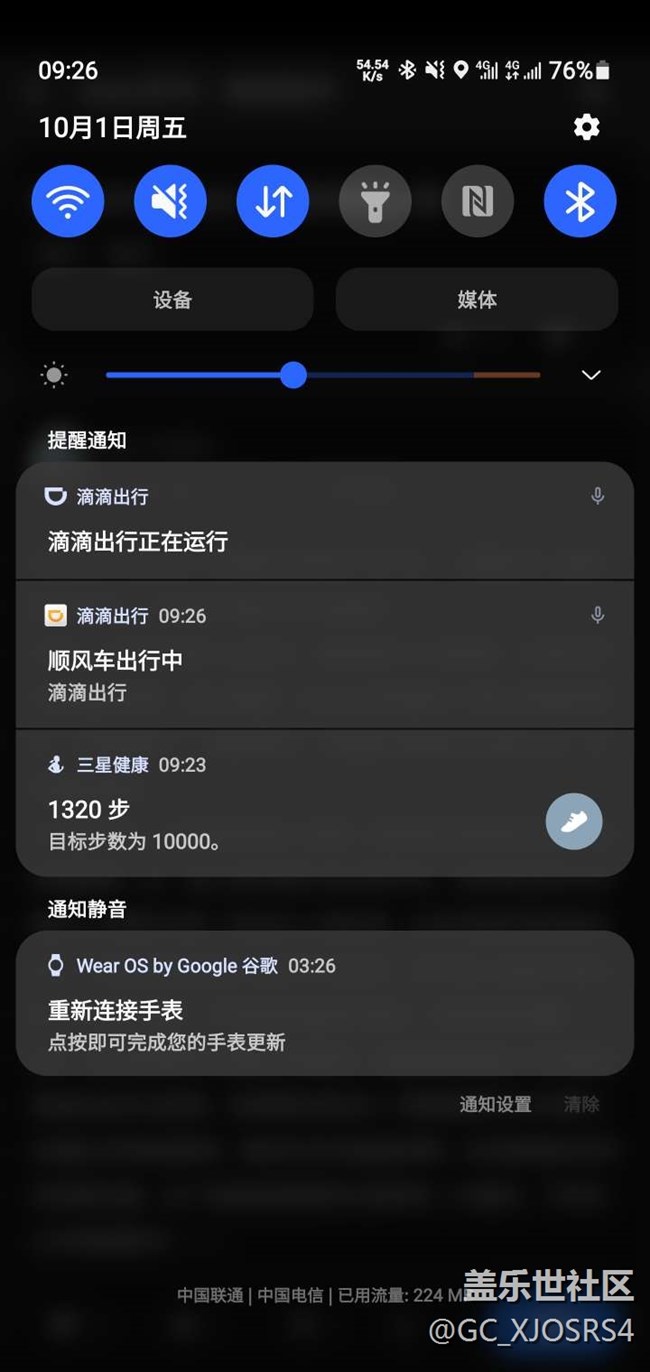Turn on the flashlight

click(x=375, y=202)
